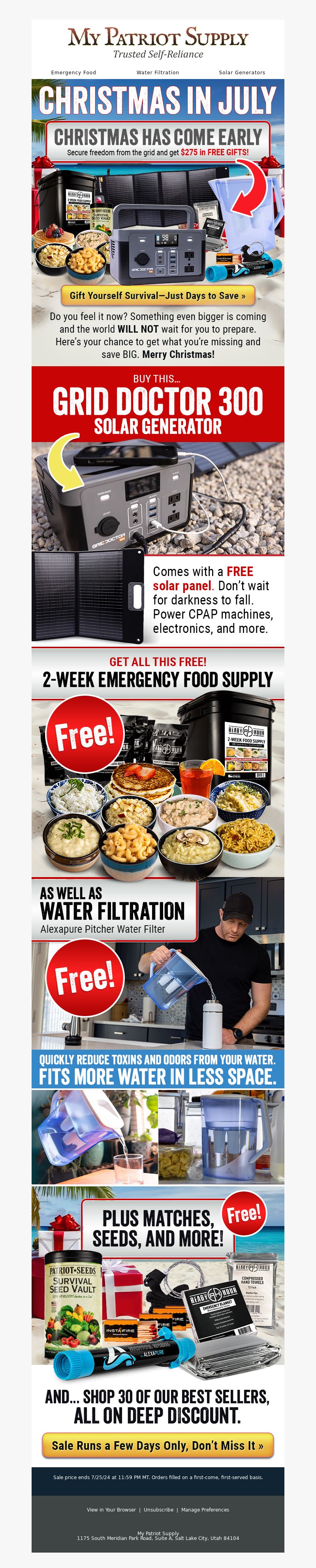This screenshot has height=1568, width=316.
Task: Open Manage Preferences
Action: click(x=205, y=1510)
